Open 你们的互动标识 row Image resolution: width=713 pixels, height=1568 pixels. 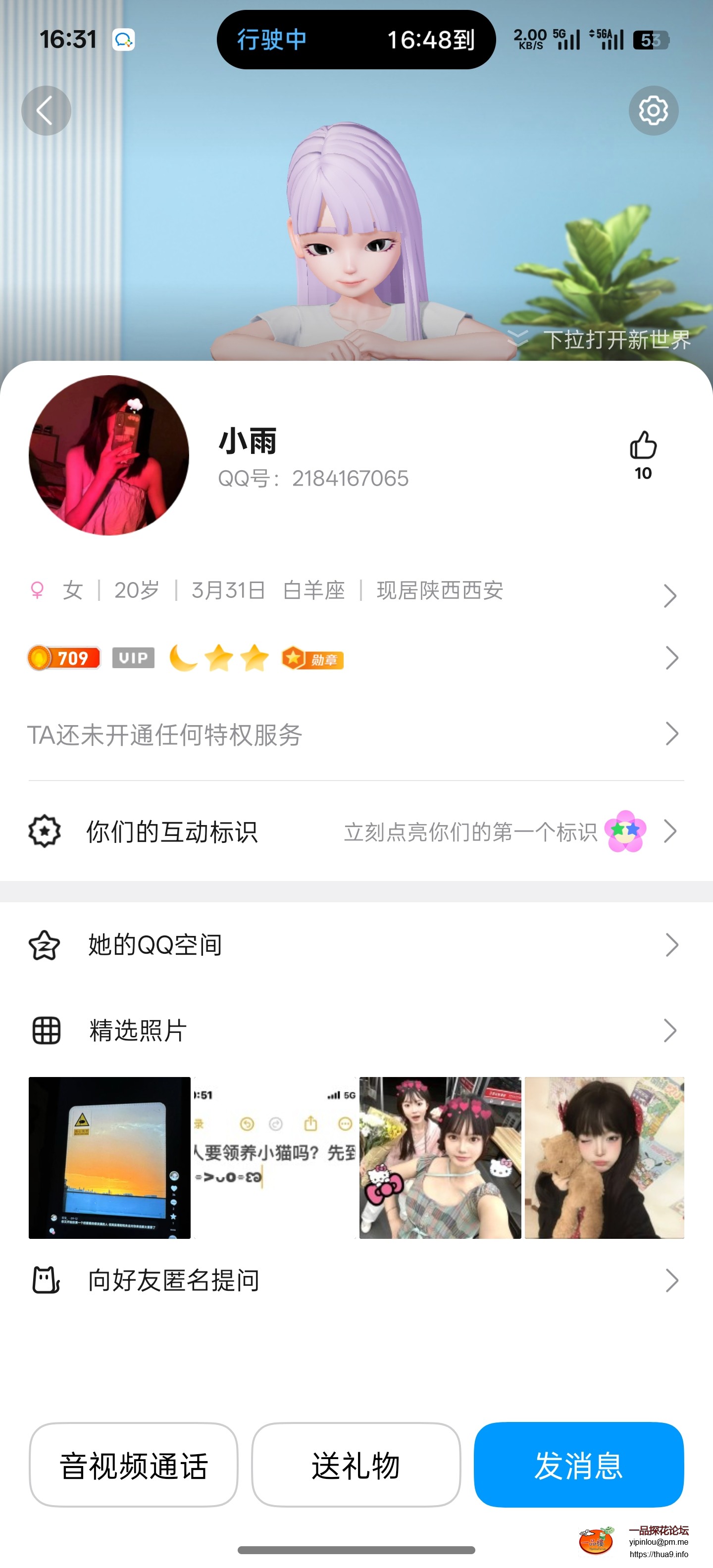click(353, 832)
